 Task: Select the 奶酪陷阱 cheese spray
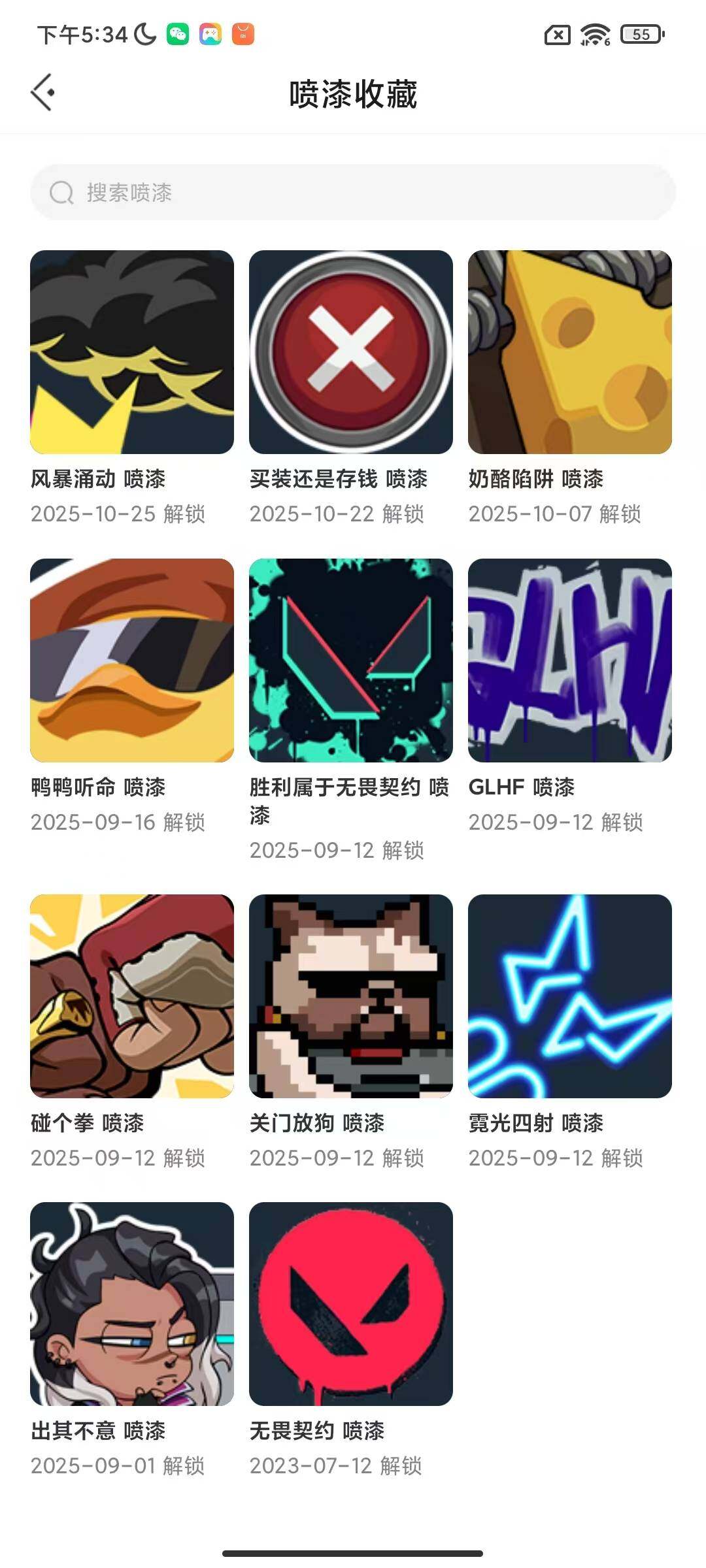(x=570, y=352)
